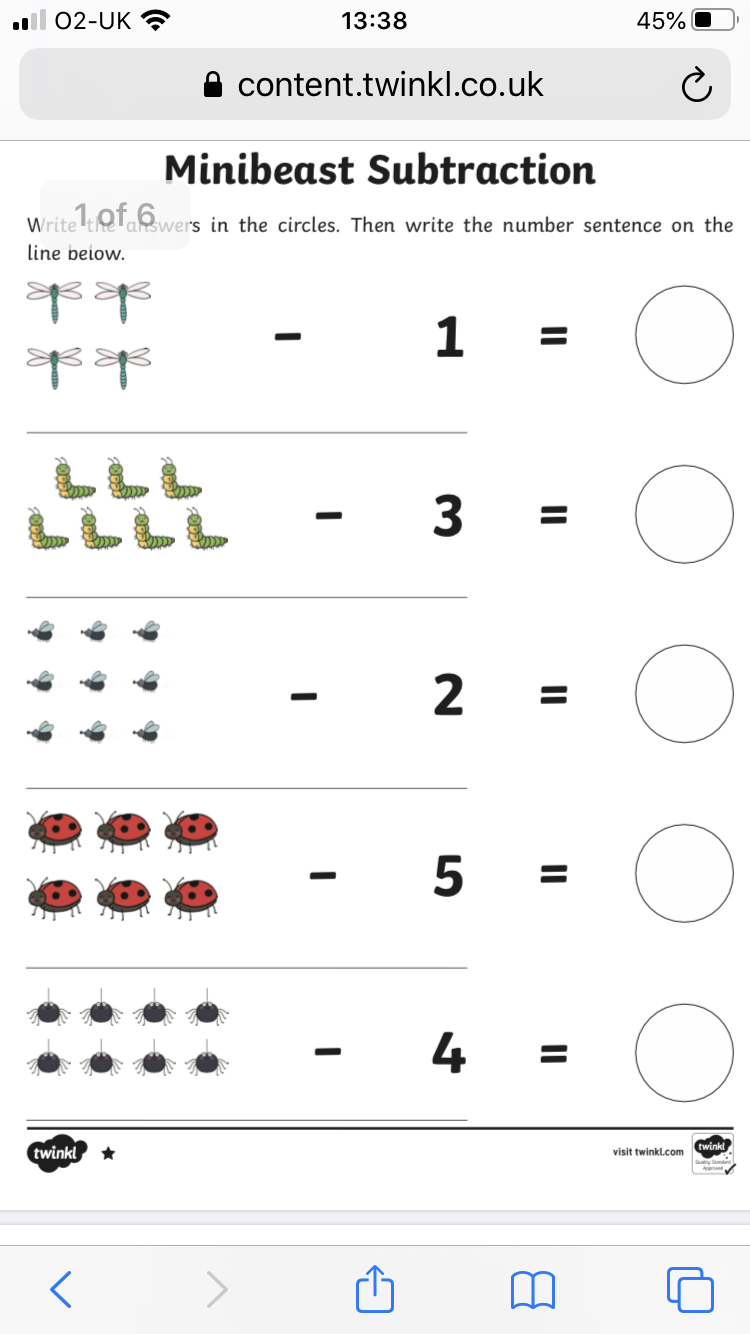Go back to the previous page
Screen dimensions: 750x1334
pyautogui.click(x=60, y=1289)
